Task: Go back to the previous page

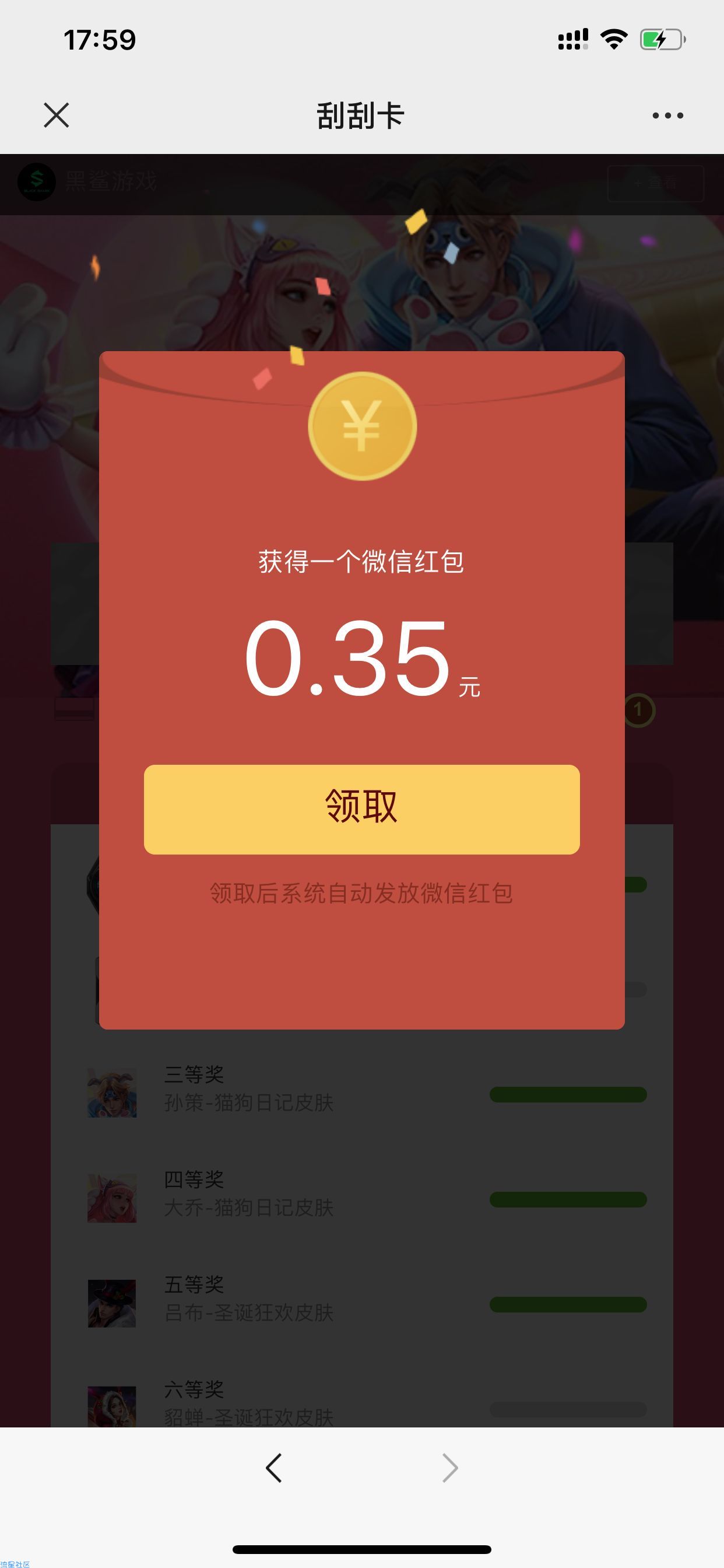Action: [x=274, y=1468]
